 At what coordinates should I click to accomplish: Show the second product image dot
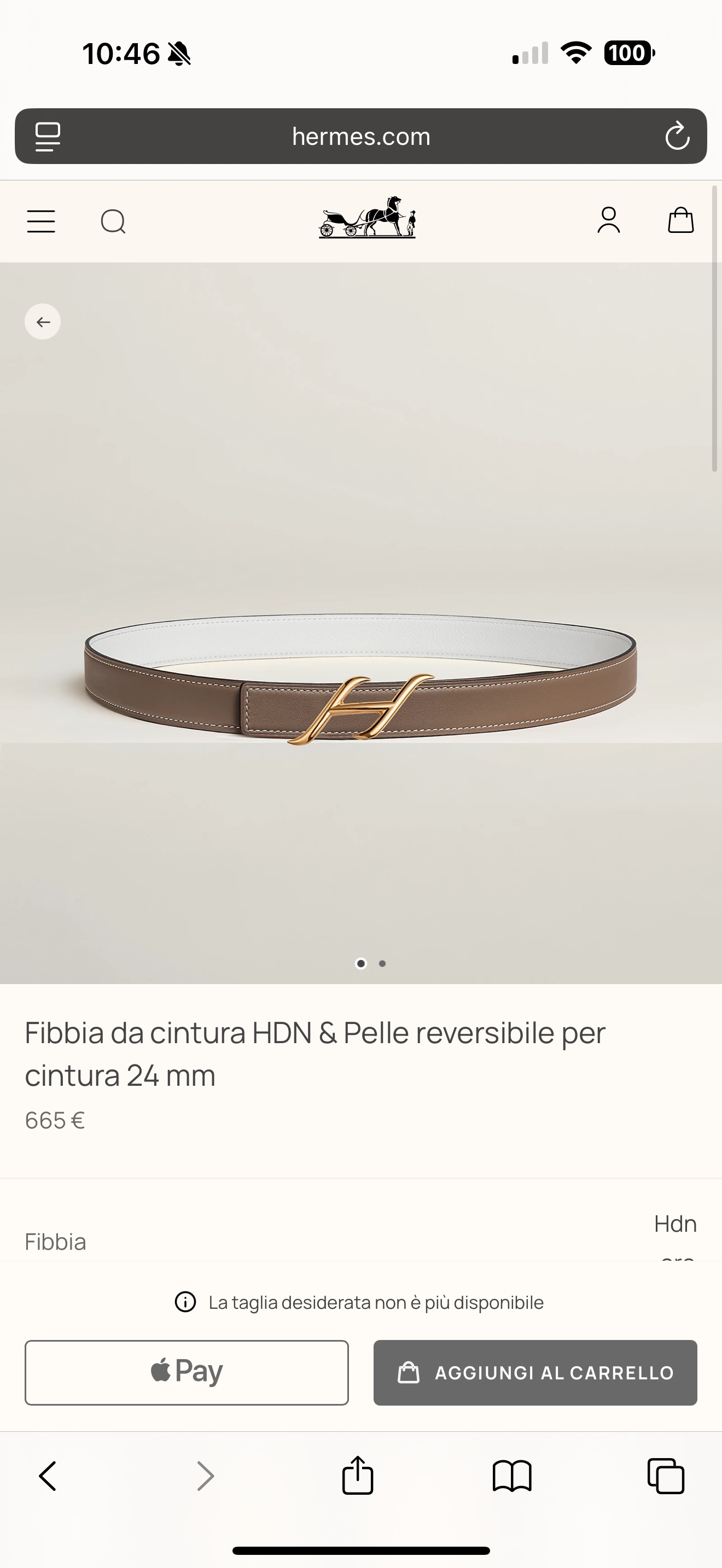coord(382,963)
